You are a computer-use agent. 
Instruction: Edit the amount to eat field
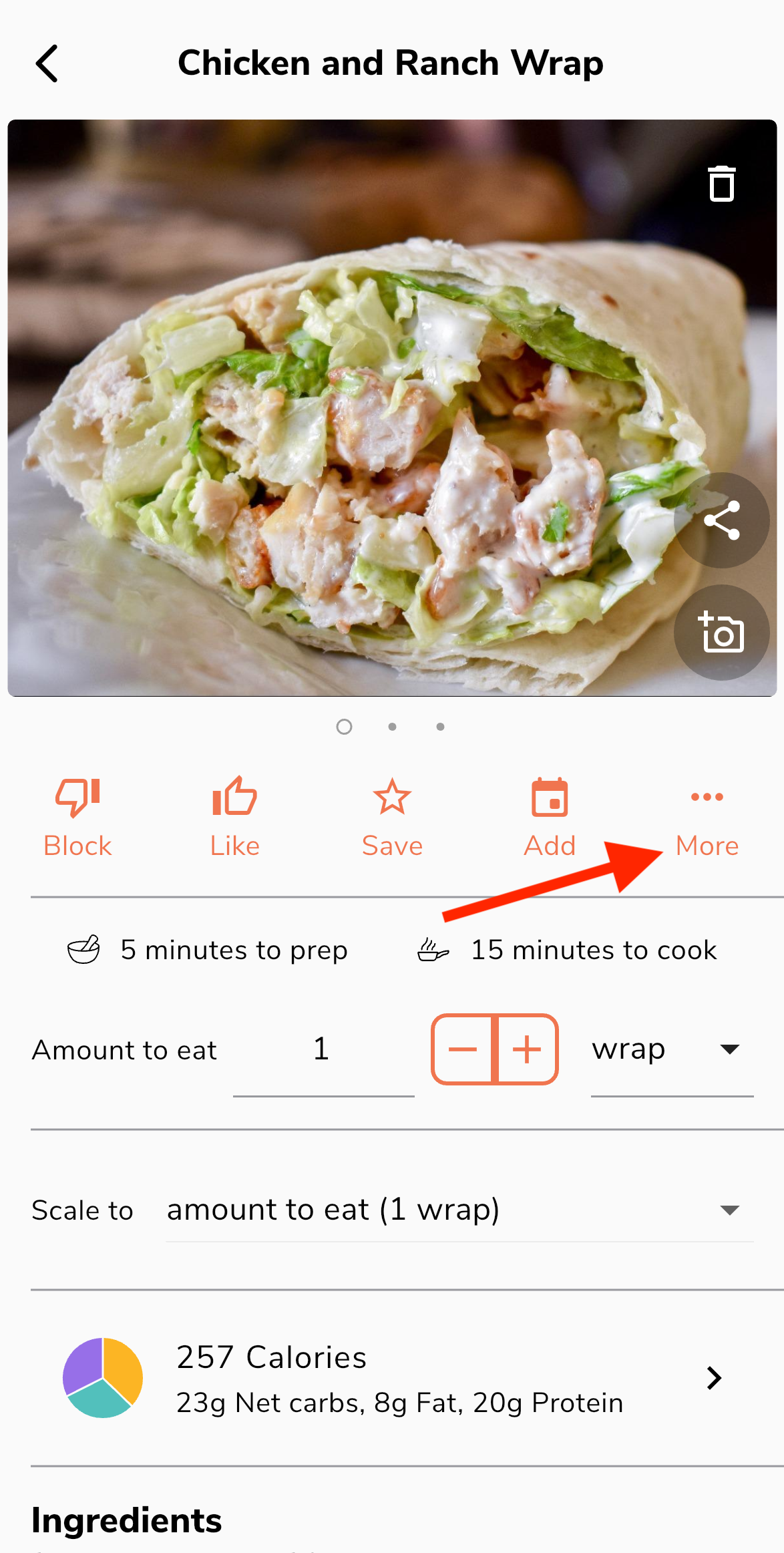(323, 1049)
